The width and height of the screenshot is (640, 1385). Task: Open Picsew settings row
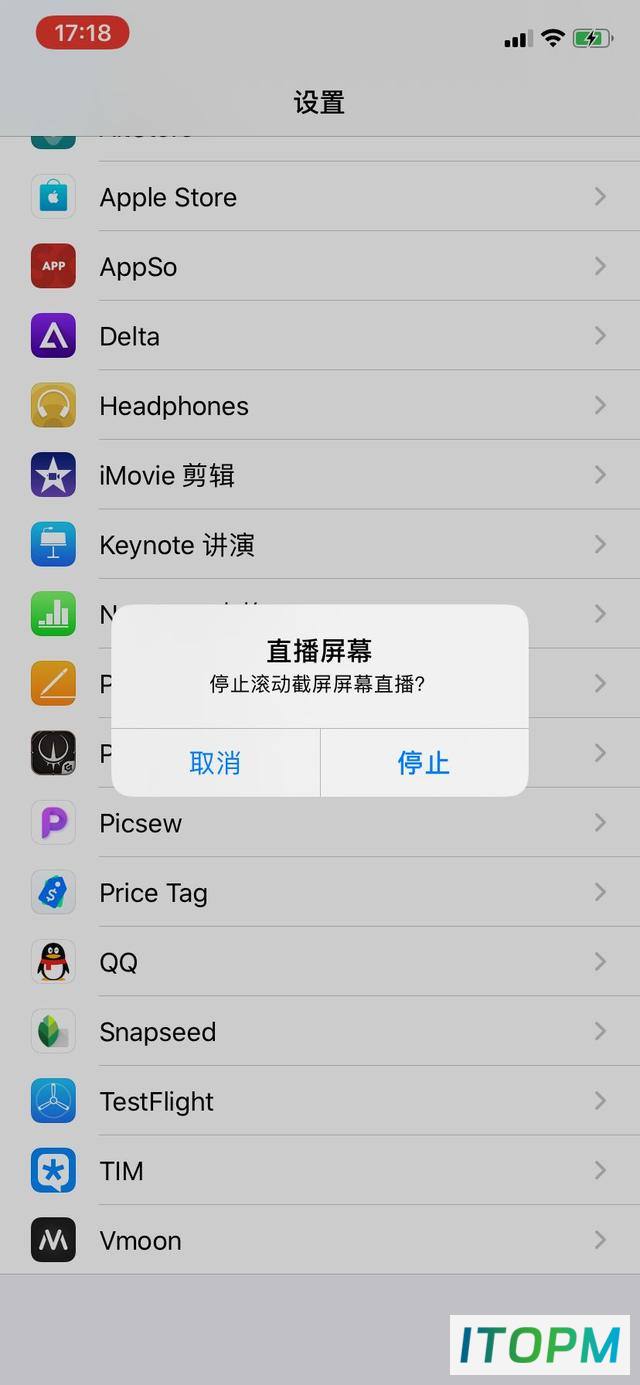pos(320,823)
